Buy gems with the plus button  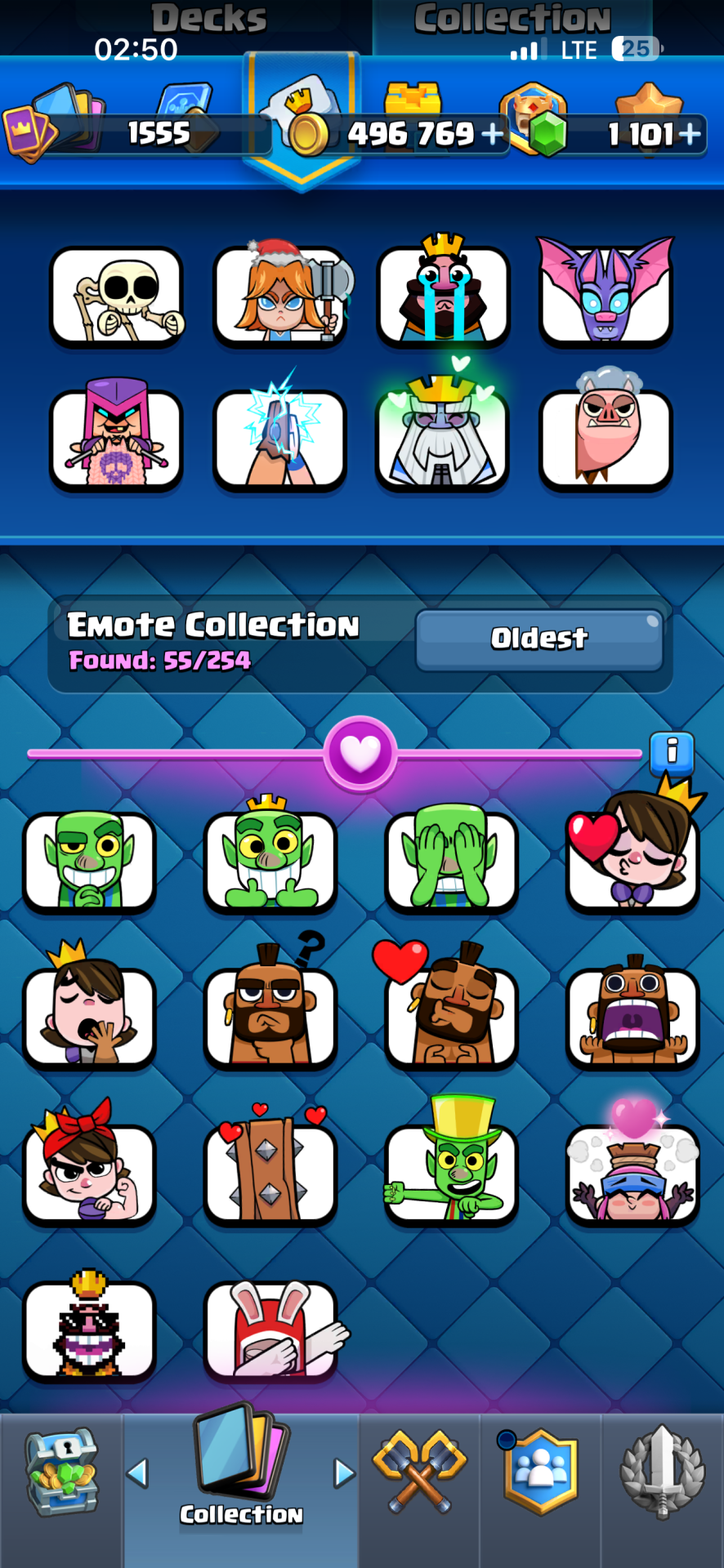[690, 133]
